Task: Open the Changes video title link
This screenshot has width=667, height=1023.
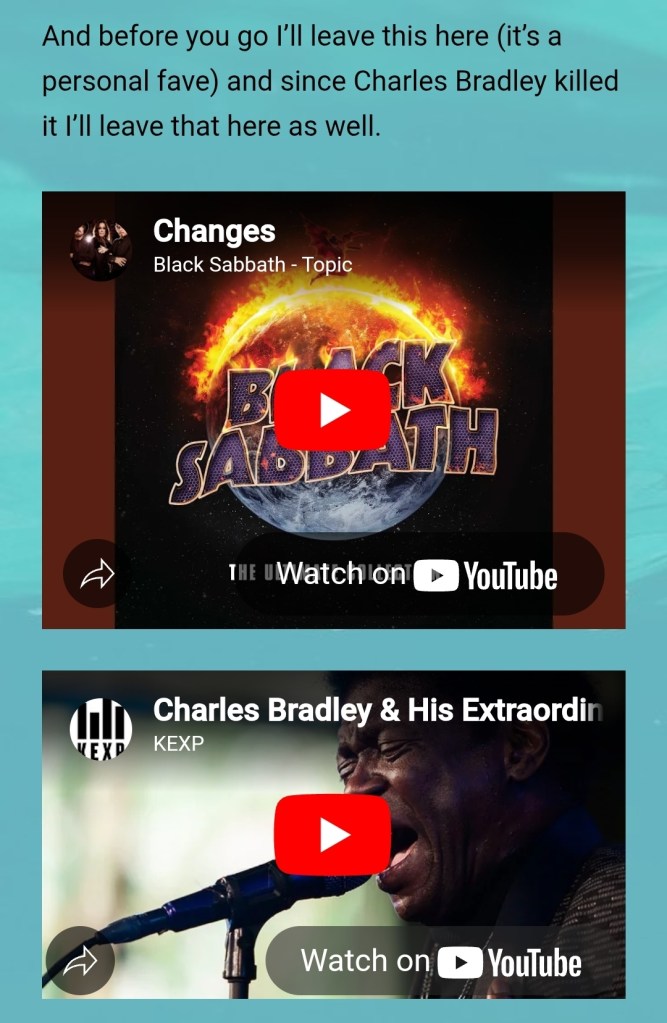Action: (214, 231)
